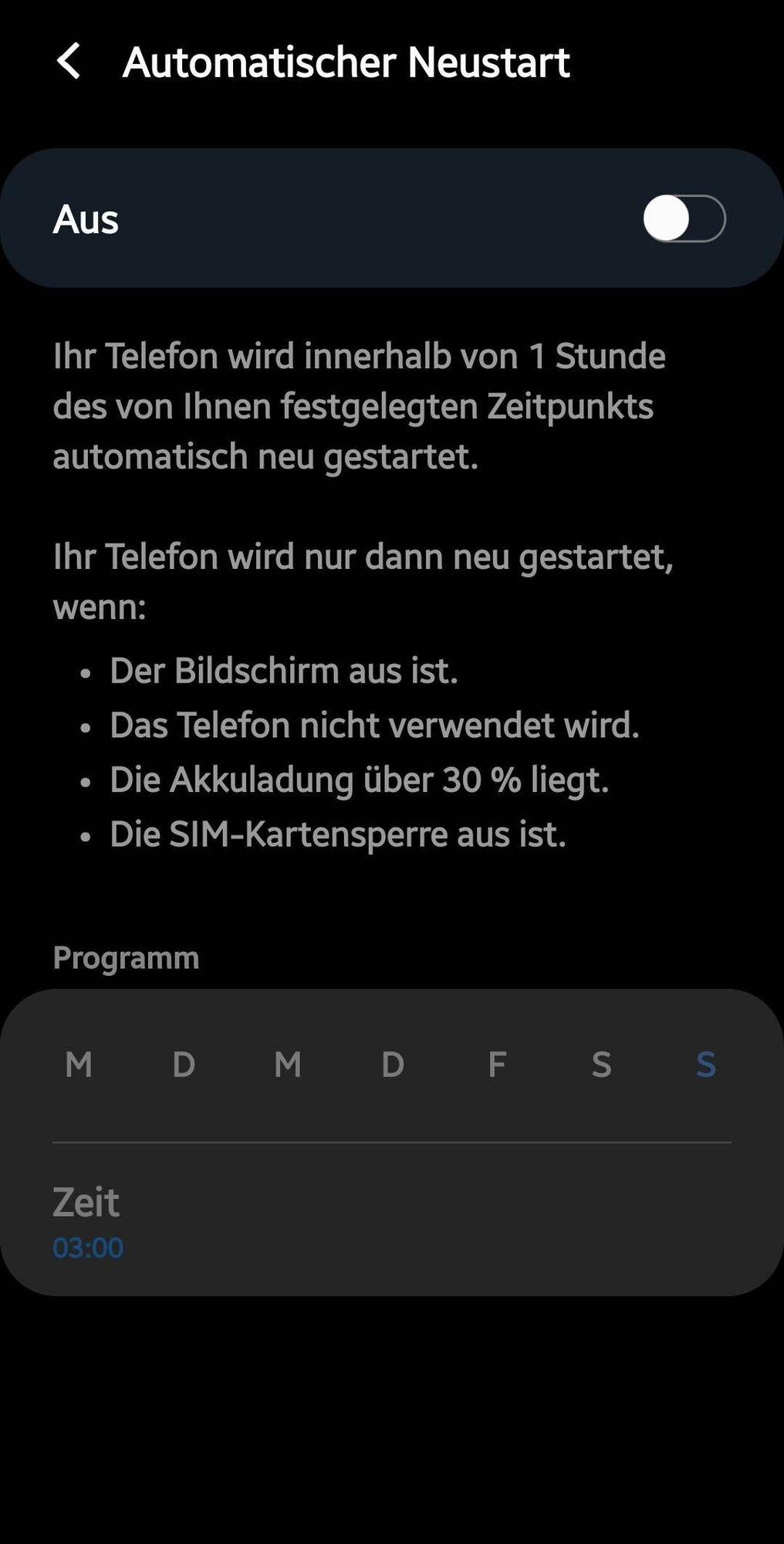Select Monday in the Programm schedule
The width and height of the screenshot is (784, 1544).
point(79,1065)
